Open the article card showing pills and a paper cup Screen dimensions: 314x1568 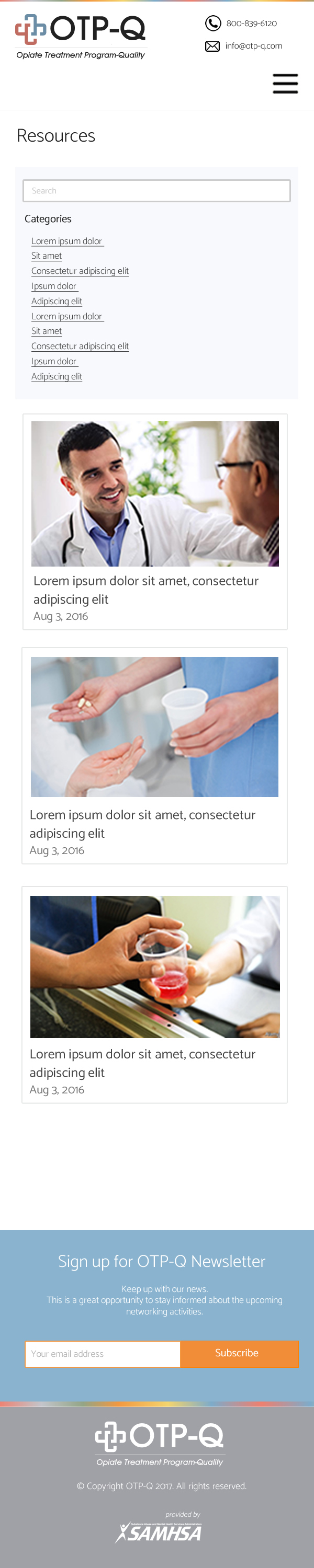[154, 755]
